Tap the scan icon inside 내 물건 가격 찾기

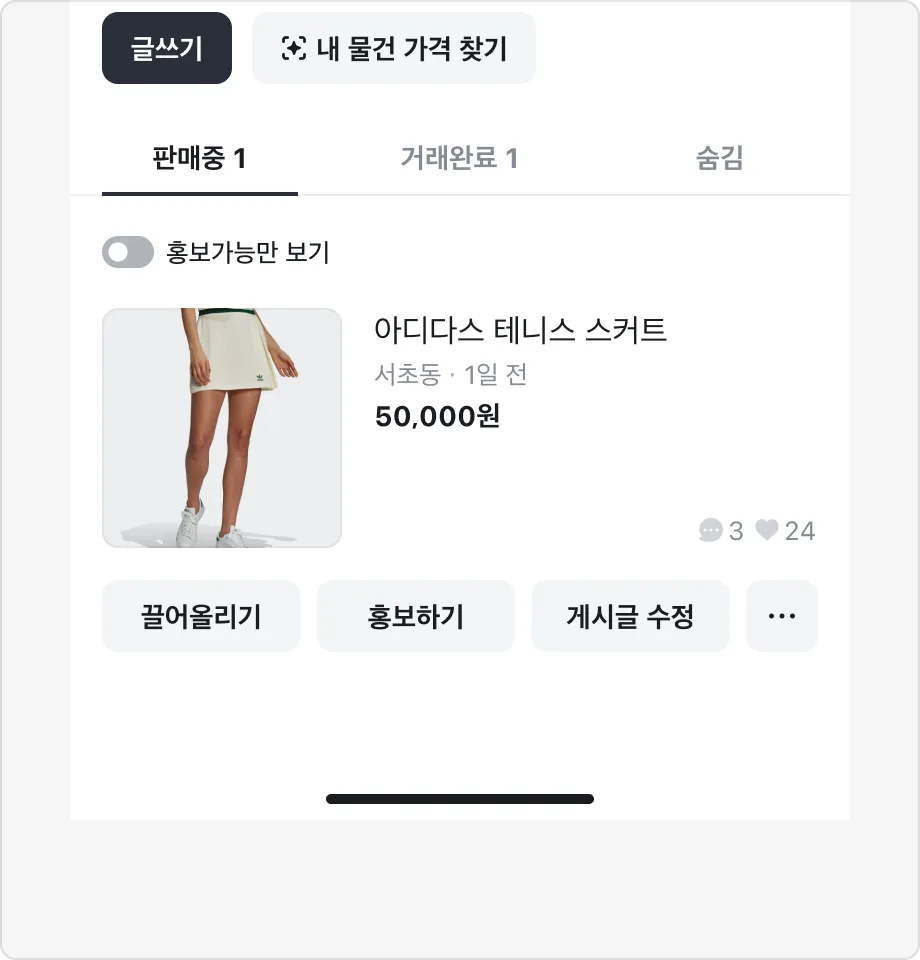pos(290,47)
